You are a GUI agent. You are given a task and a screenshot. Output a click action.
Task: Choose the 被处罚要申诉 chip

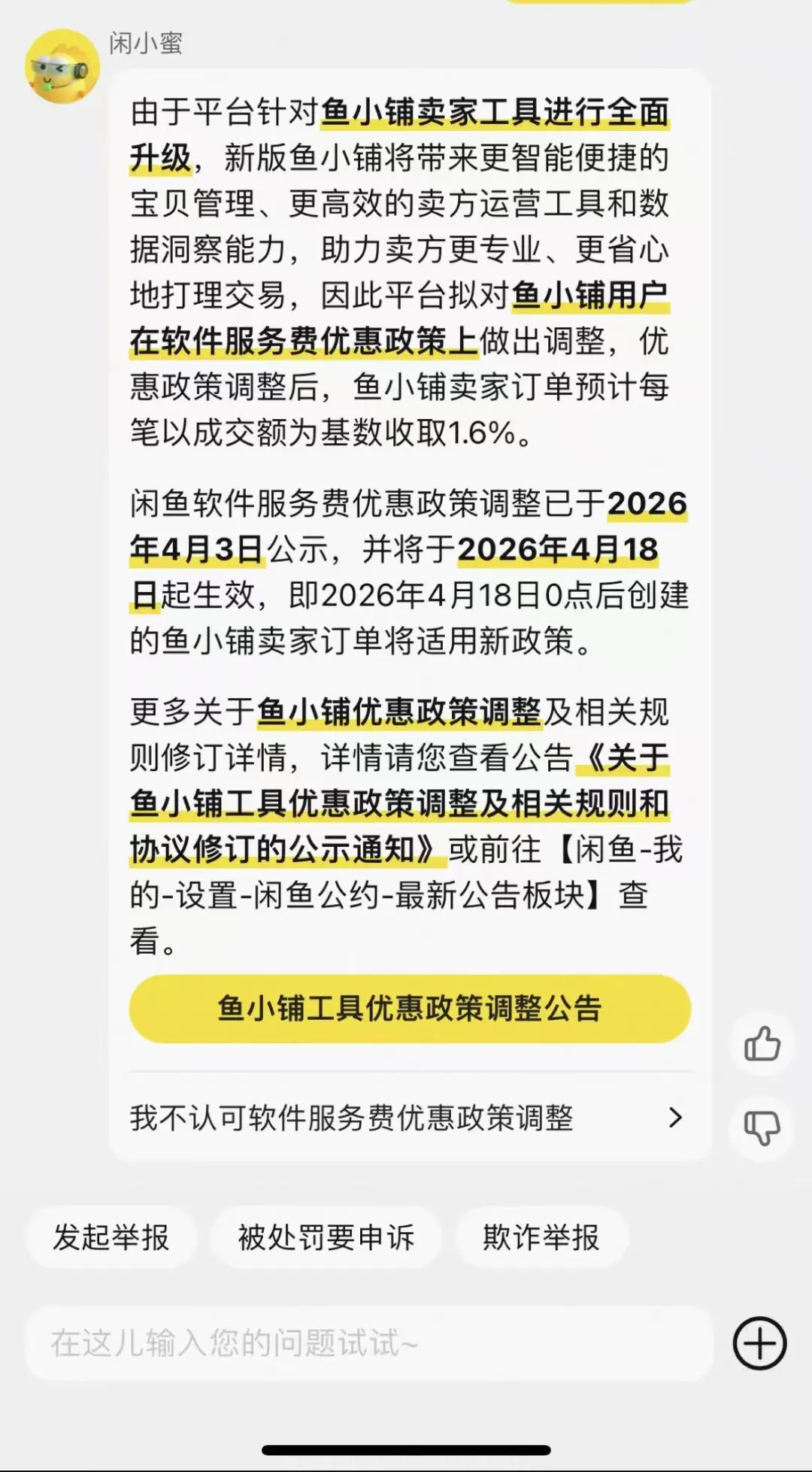[326, 1237]
